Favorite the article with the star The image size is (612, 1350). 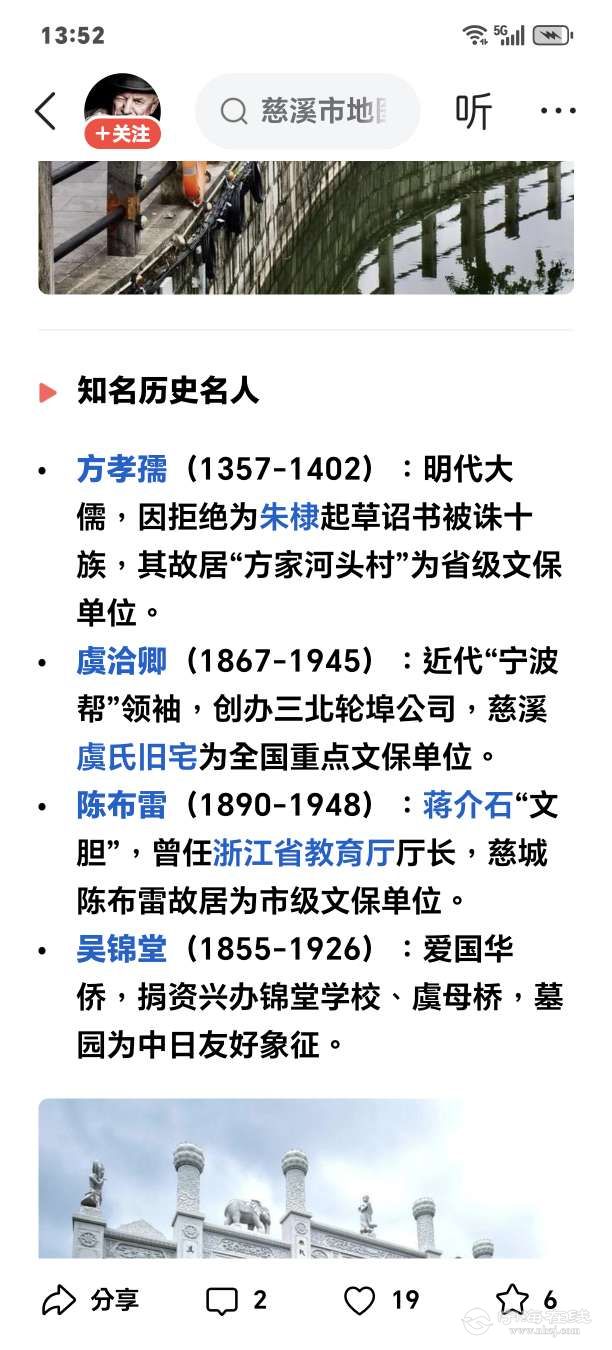point(526,1300)
